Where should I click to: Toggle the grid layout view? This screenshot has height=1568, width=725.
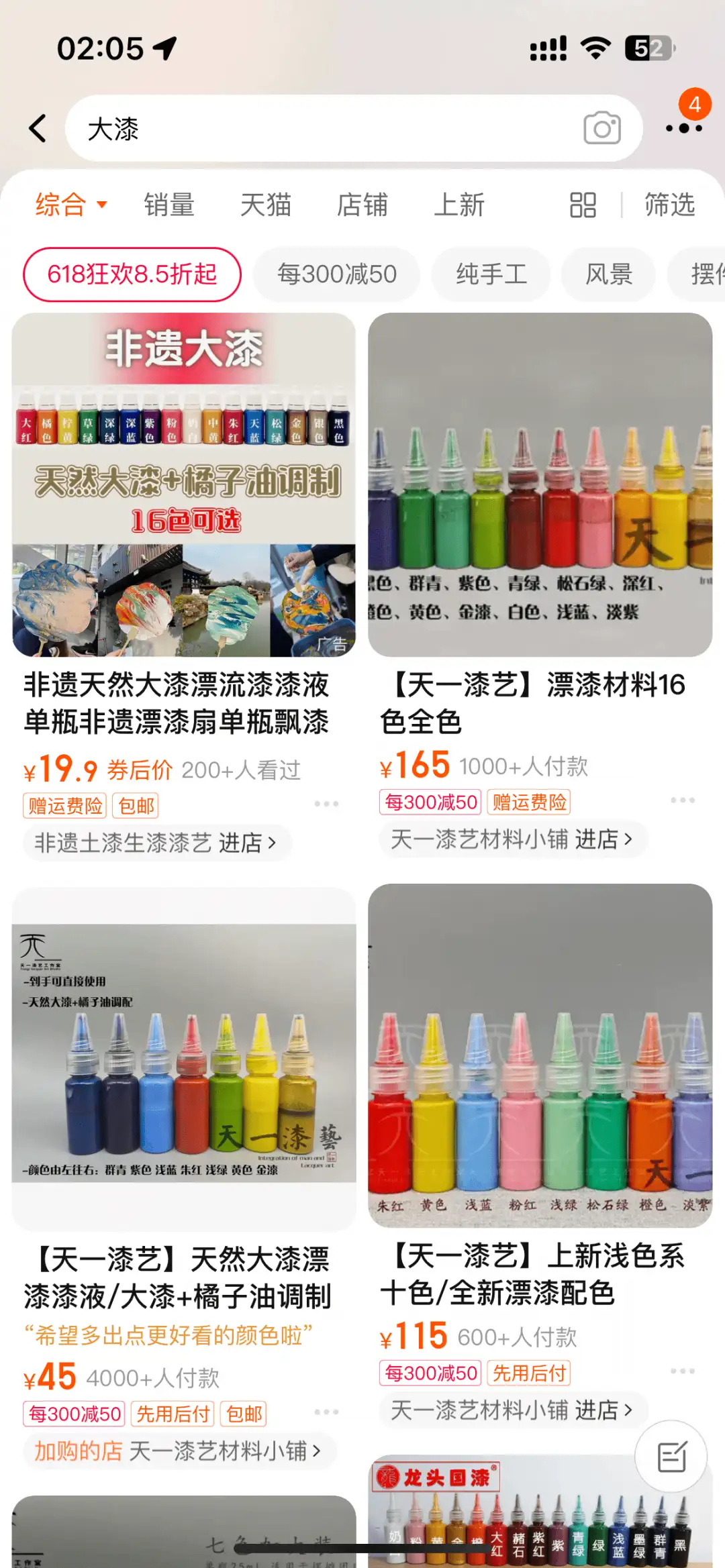[583, 205]
